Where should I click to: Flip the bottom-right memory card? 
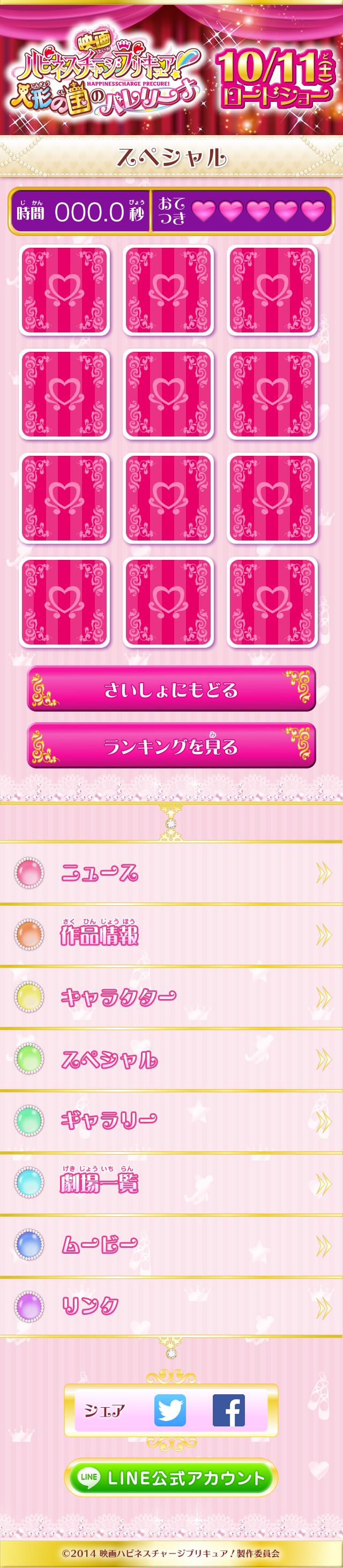click(272, 602)
